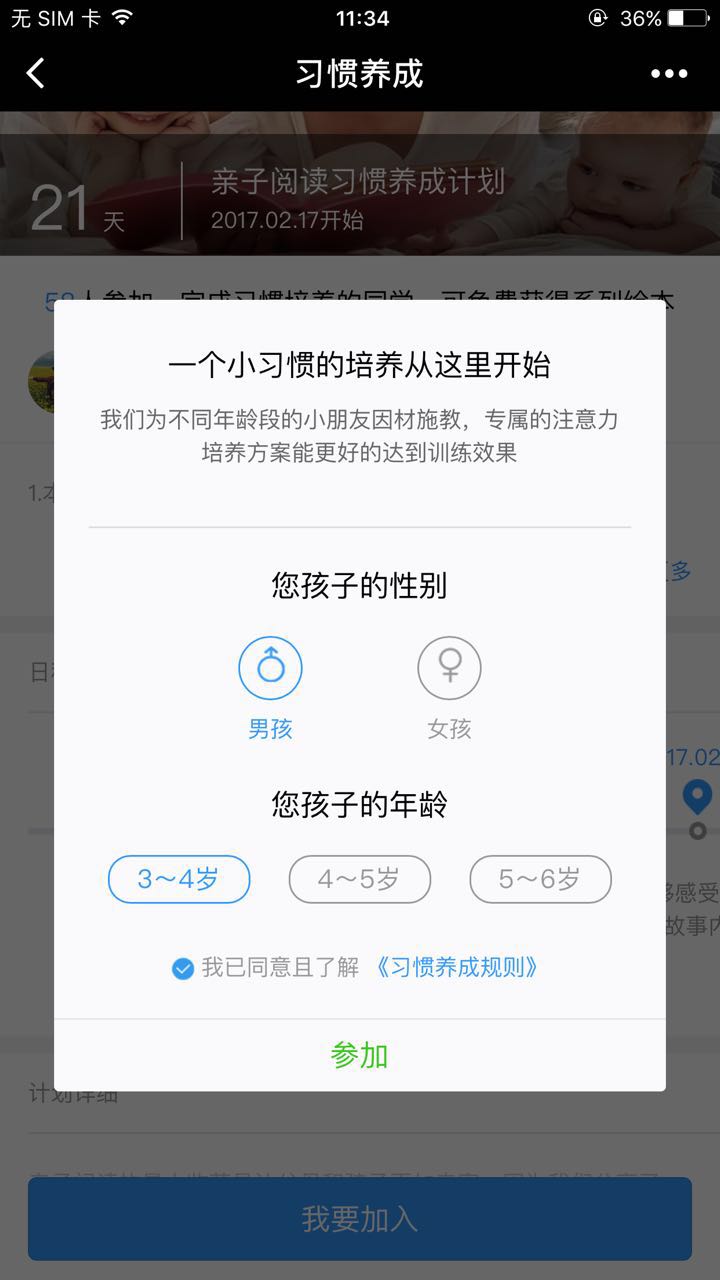Go back using the top-left arrow
Viewport: 720px width, 1280px height.
[x=36, y=73]
